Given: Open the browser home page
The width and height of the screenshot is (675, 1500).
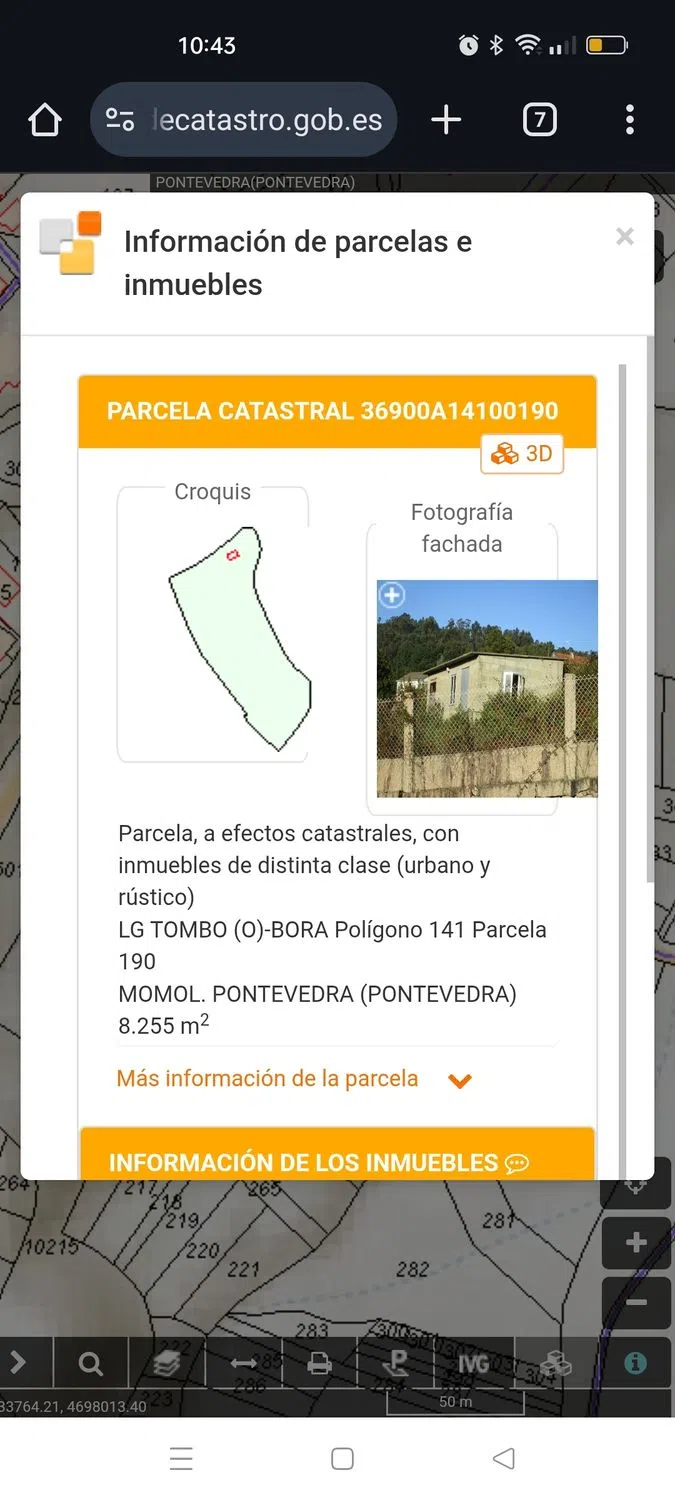Looking at the screenshot, I should pos(45,121).
